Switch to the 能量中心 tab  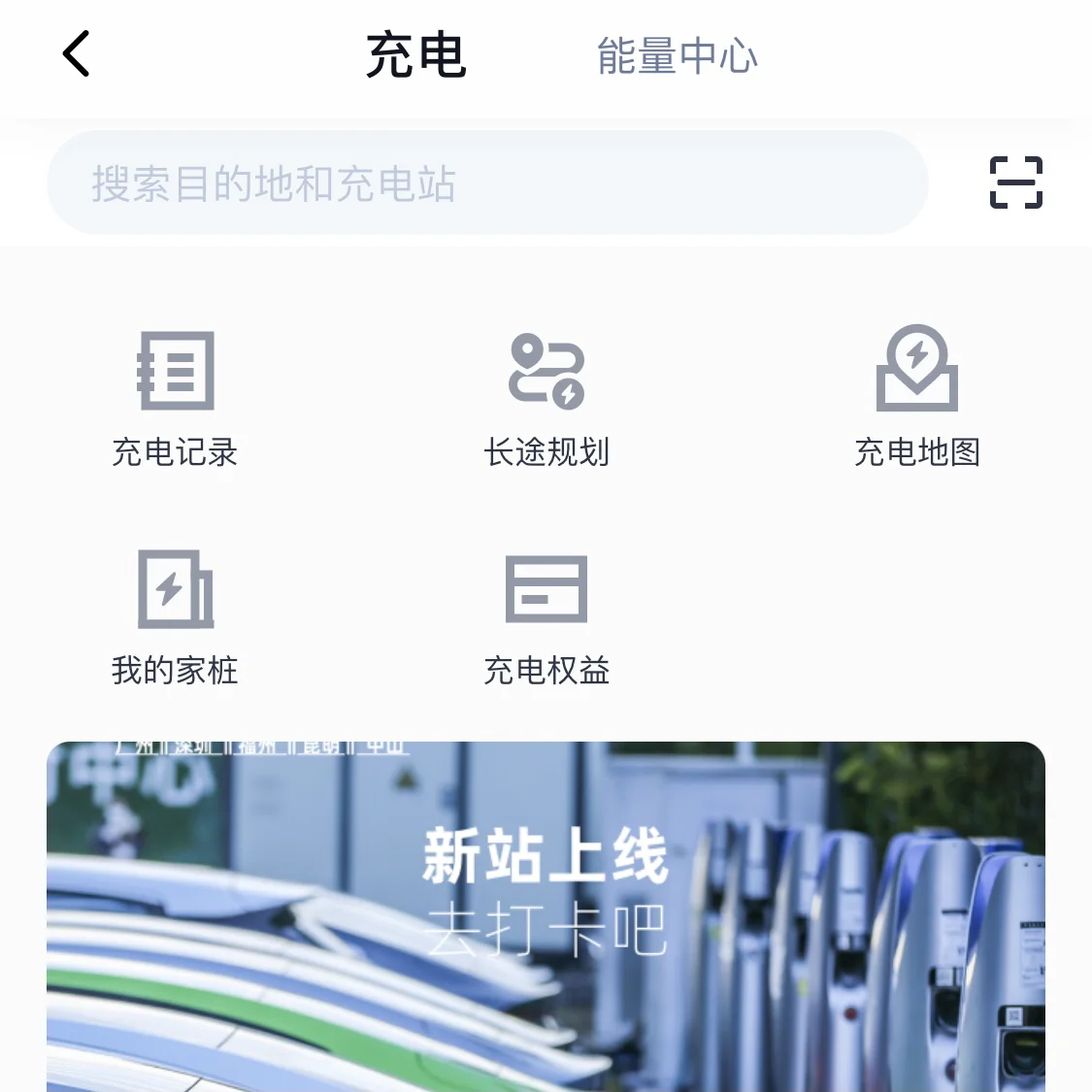tap(677, 55)
